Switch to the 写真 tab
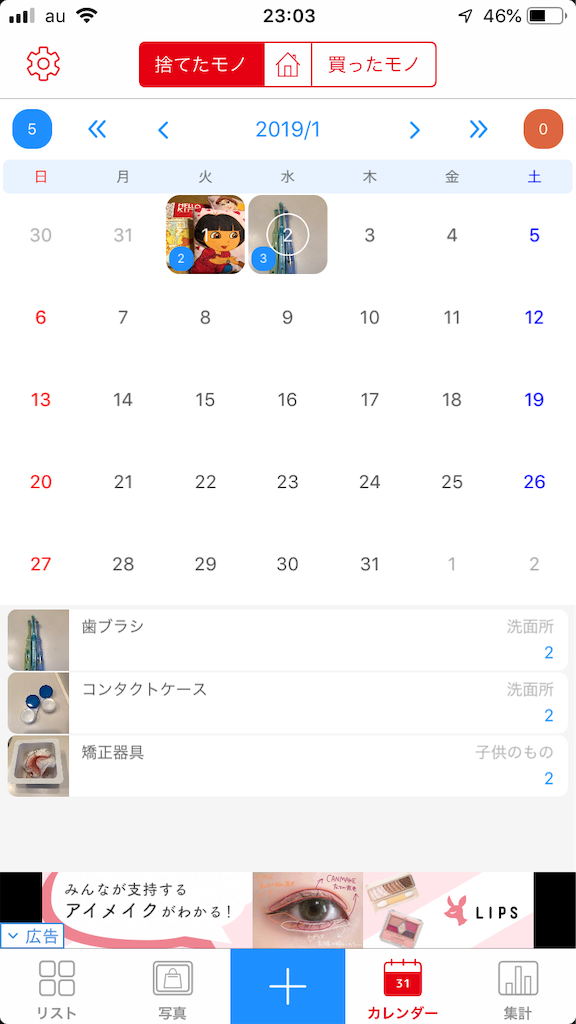 coord(172,987)
